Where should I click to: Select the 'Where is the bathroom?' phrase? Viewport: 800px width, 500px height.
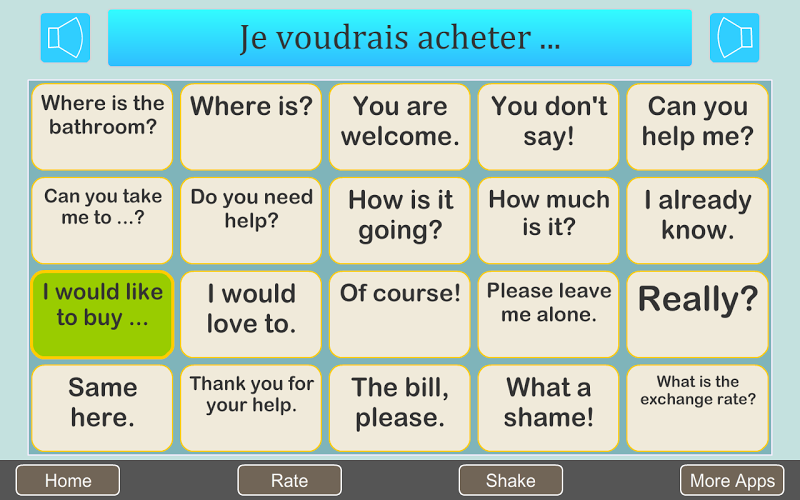(102, 126)
